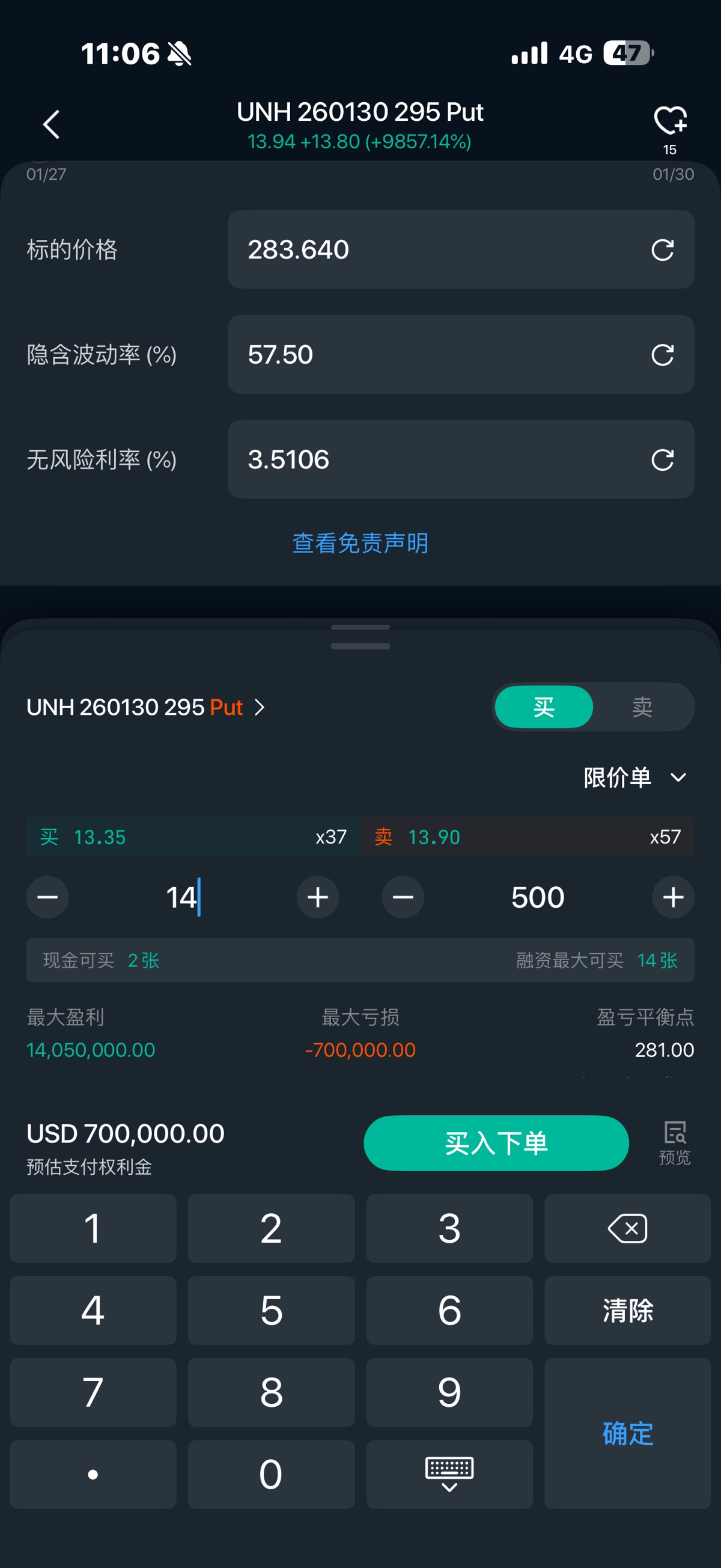Refresh the 标的价格 value
The height and width of the screenshot is (1568, 721).
662,250
